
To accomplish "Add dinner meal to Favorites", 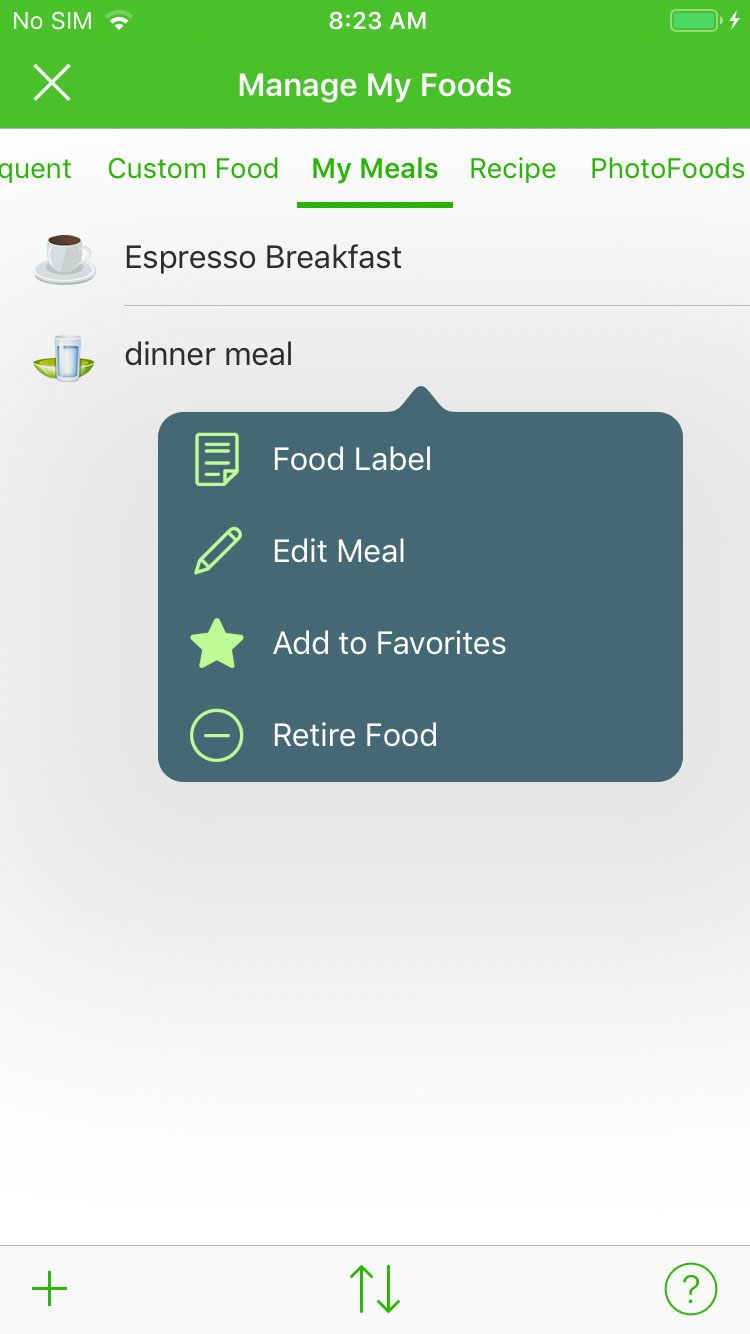I will click(389, 644).
